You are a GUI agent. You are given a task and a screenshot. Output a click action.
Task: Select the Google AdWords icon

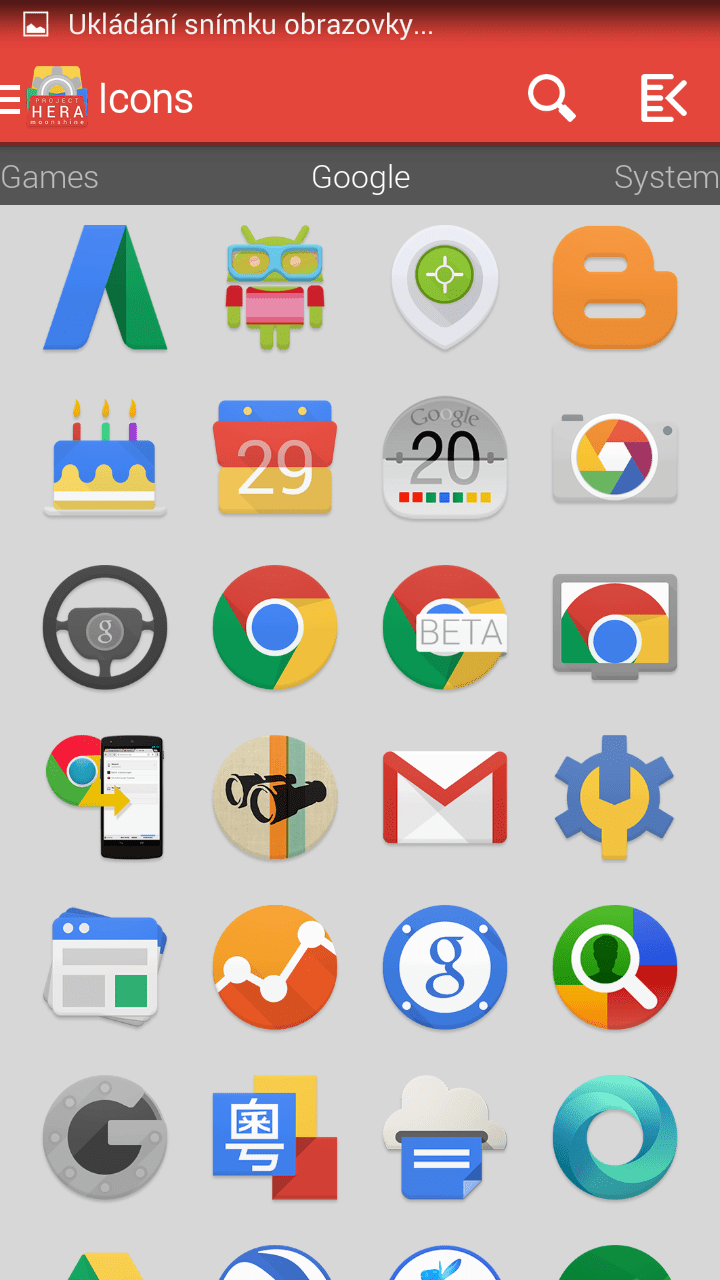[x=105, y=287]
